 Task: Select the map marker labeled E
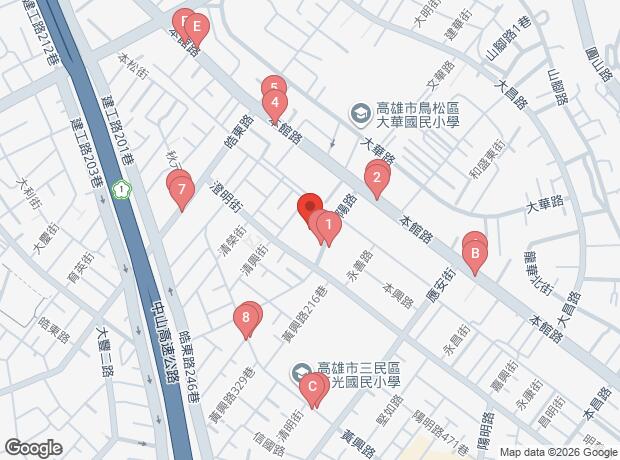[x=197, y=27]
